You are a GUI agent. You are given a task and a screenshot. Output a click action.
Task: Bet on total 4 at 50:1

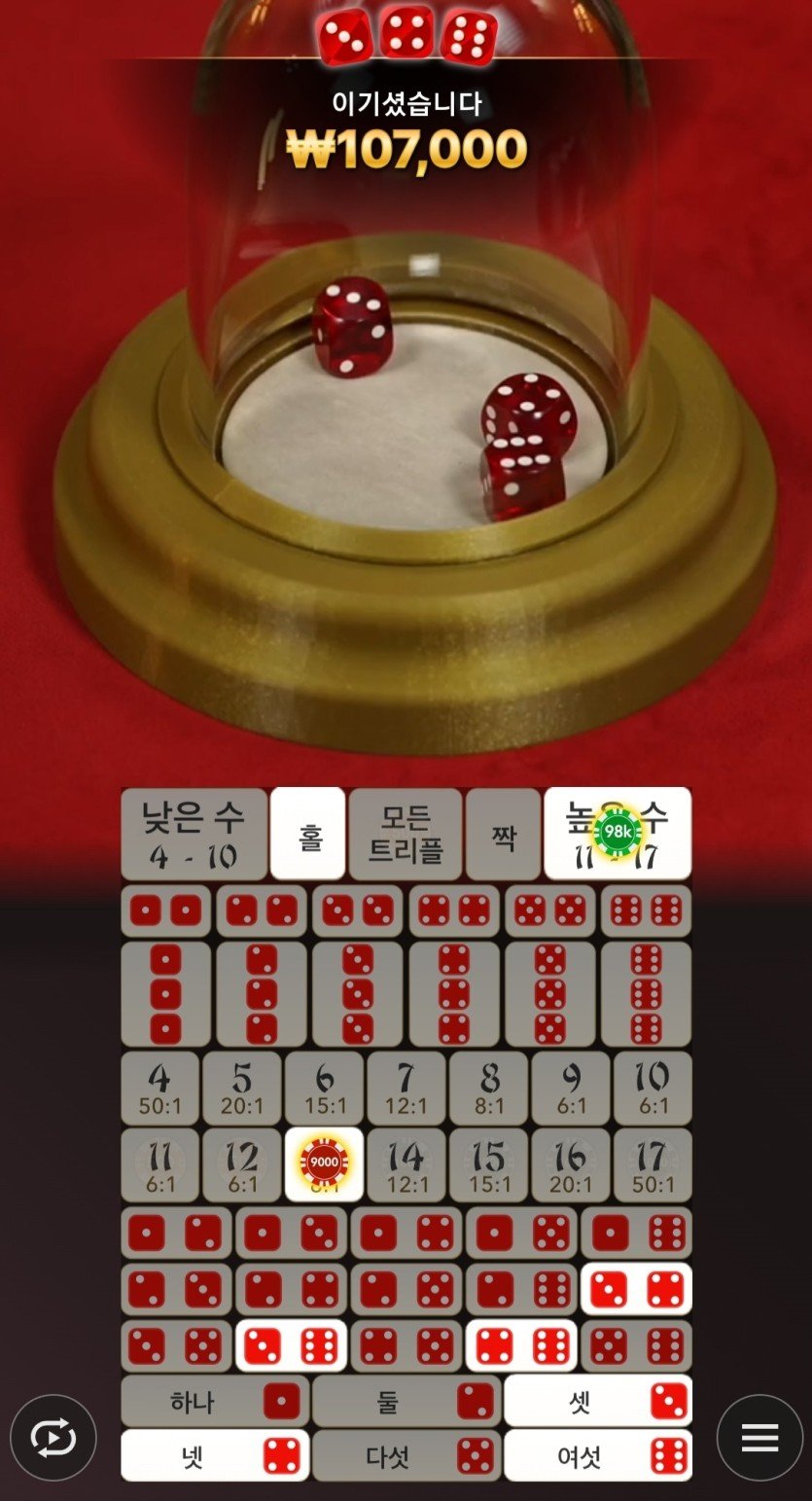click(159, 1088)
